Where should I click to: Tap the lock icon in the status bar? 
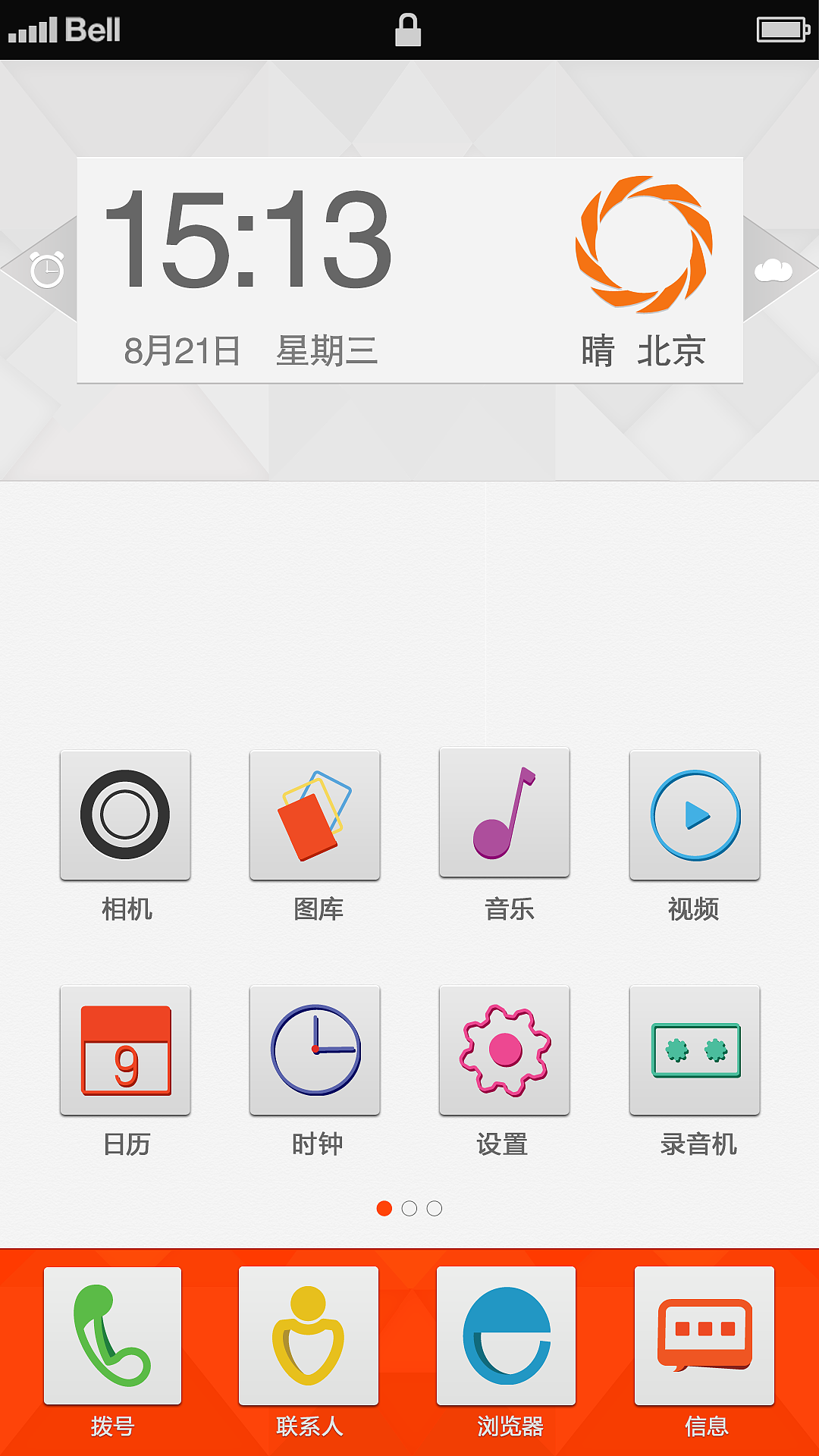(409, 30)
